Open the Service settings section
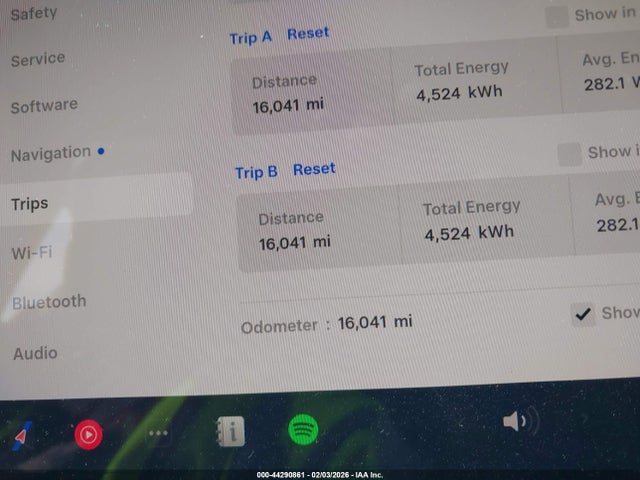The height and width of the screenshot is (480, 640). pyautogui.click(x=38, y=60)
